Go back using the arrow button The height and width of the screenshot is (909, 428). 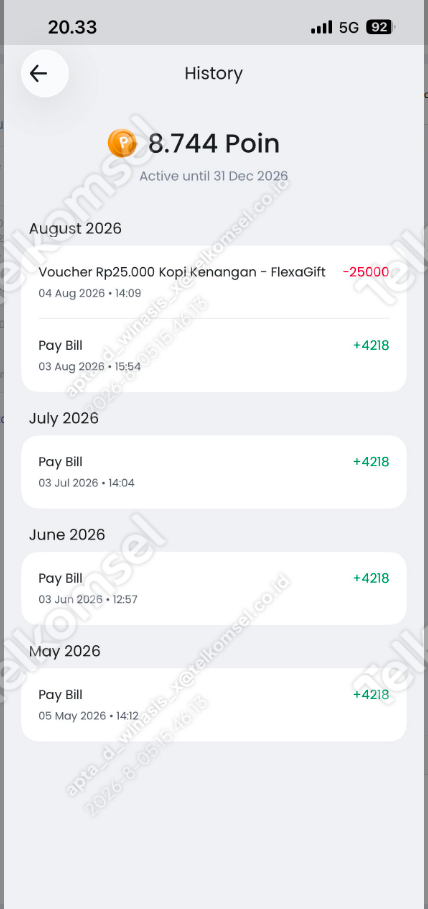[x=45, y=74]
